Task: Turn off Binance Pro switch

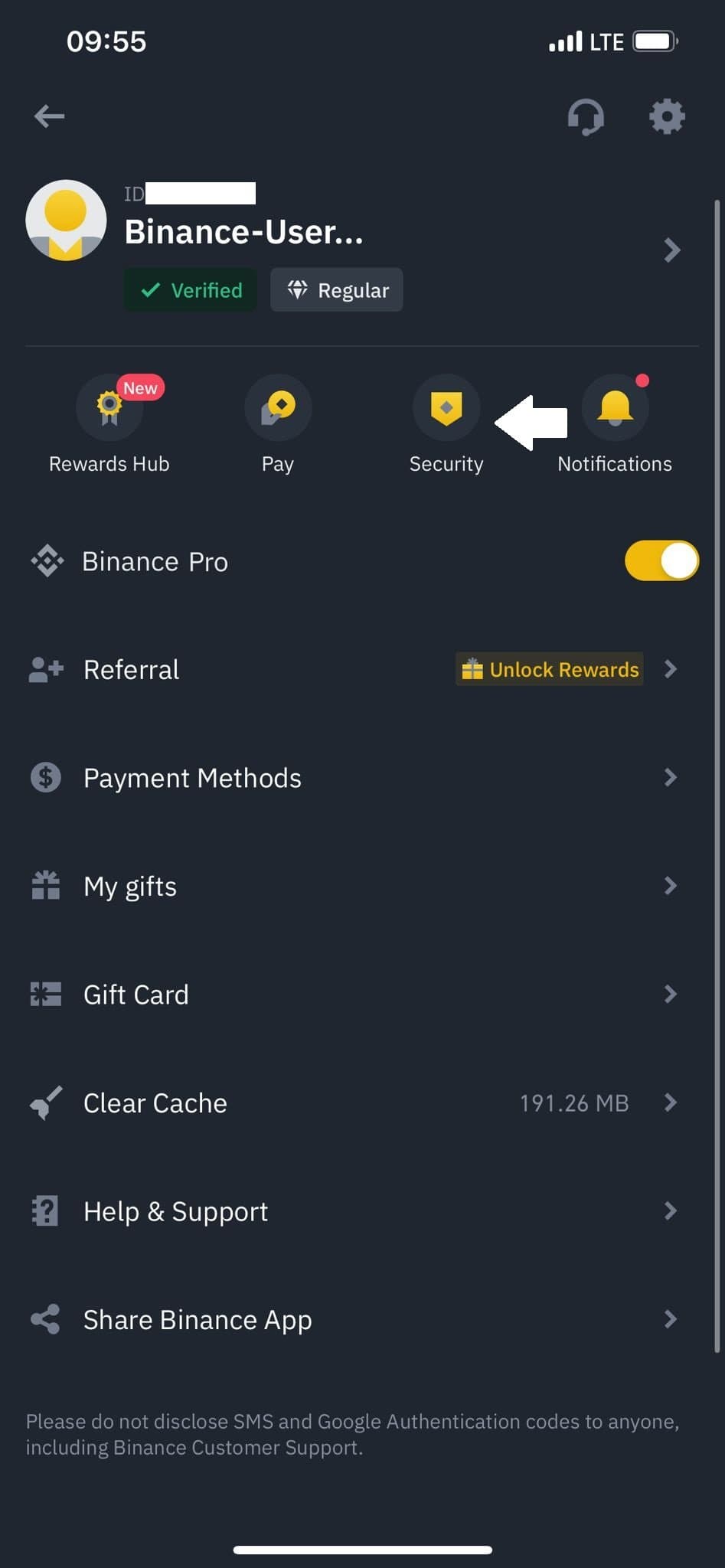Action: coord(661,561)
